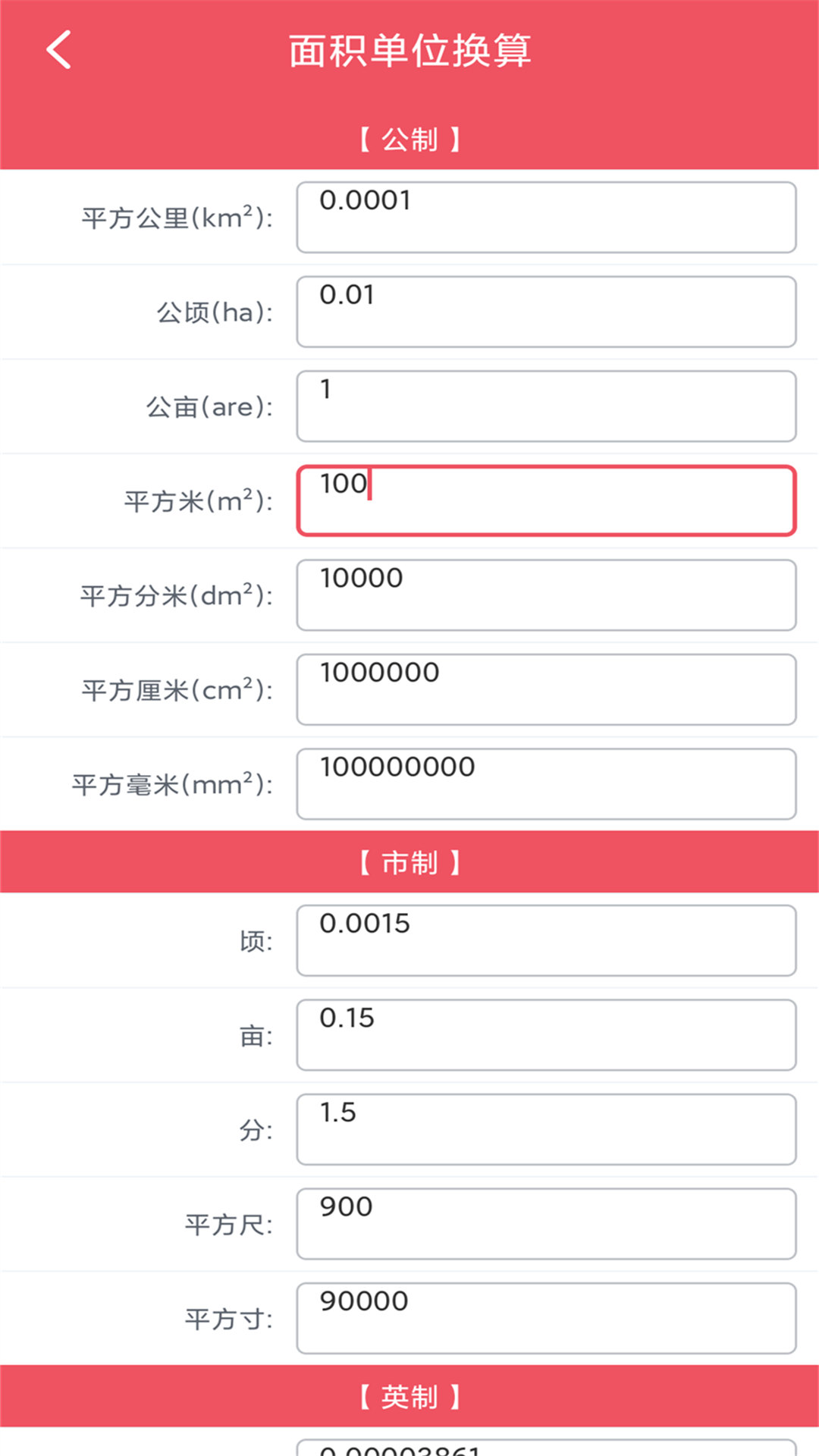Edit the 平方米(m²) value showing 100
The image size is (819, 1456).
point(545,501)
